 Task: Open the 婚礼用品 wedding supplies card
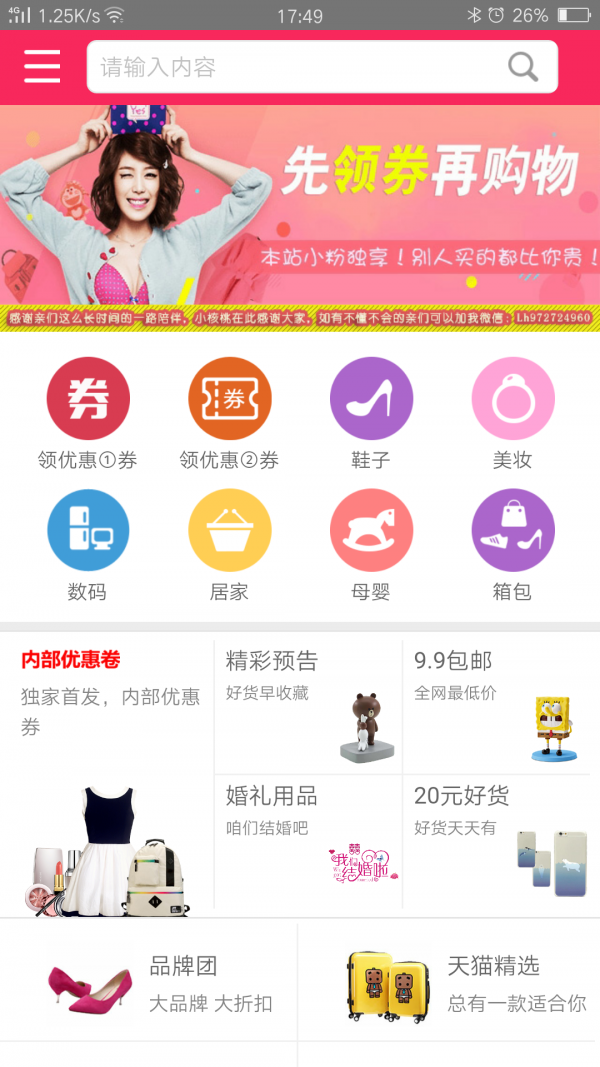click(x=308, y=842)
